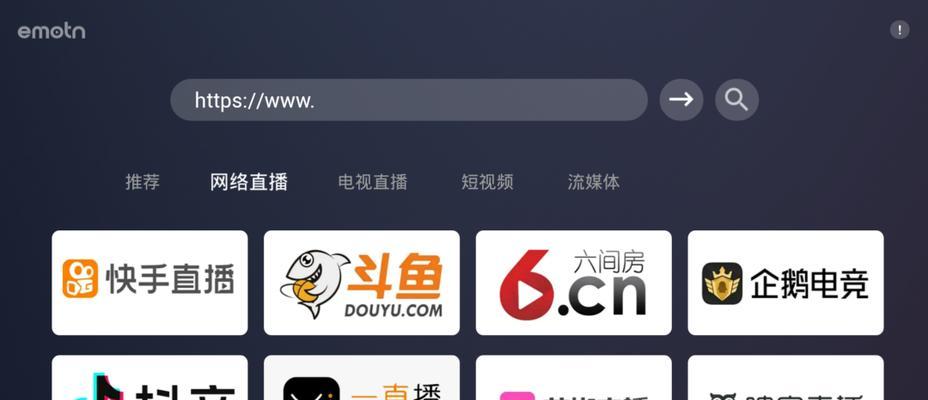Go to the 短视频 tab
This screenshot has width=928, height=400.
(x=487, y=182)
